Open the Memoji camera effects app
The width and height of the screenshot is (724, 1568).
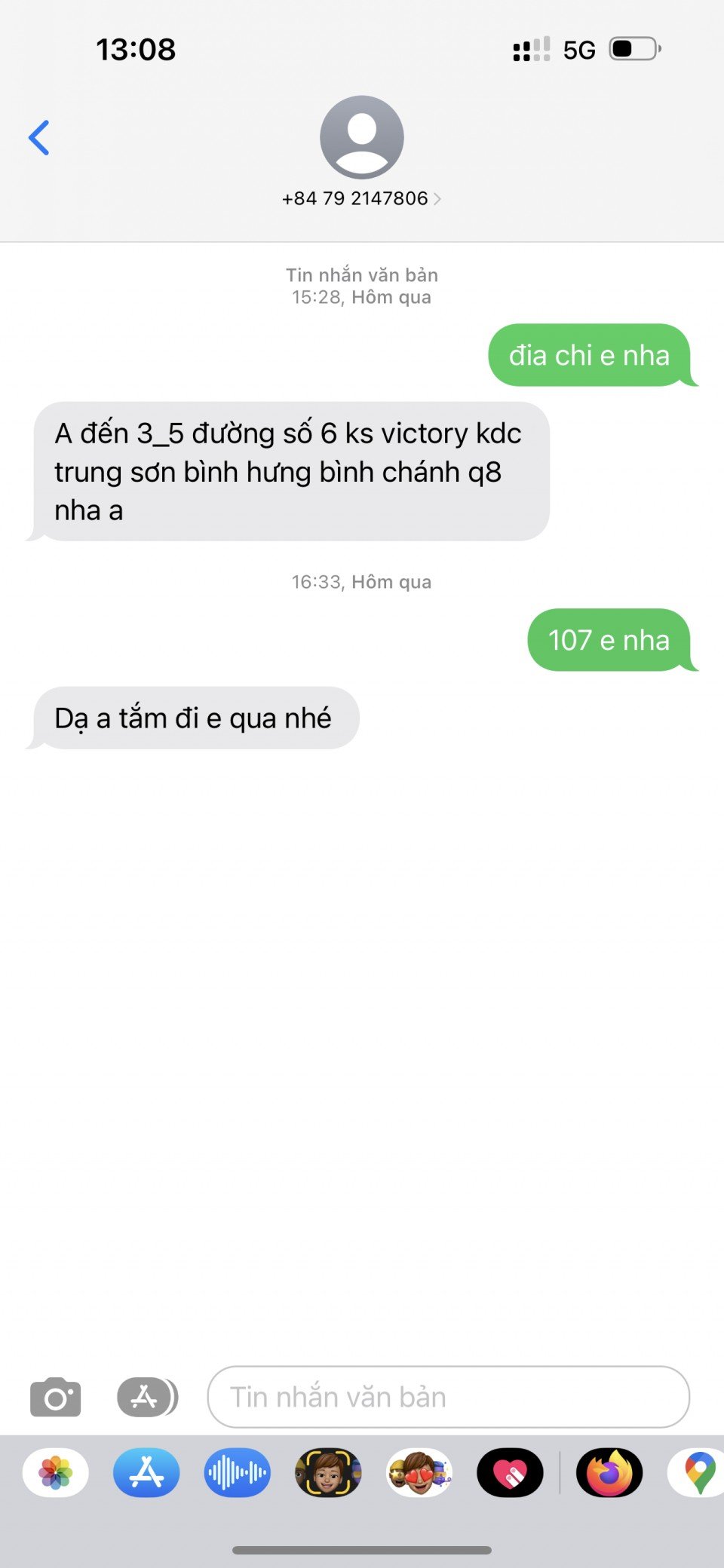(328, 1472)
